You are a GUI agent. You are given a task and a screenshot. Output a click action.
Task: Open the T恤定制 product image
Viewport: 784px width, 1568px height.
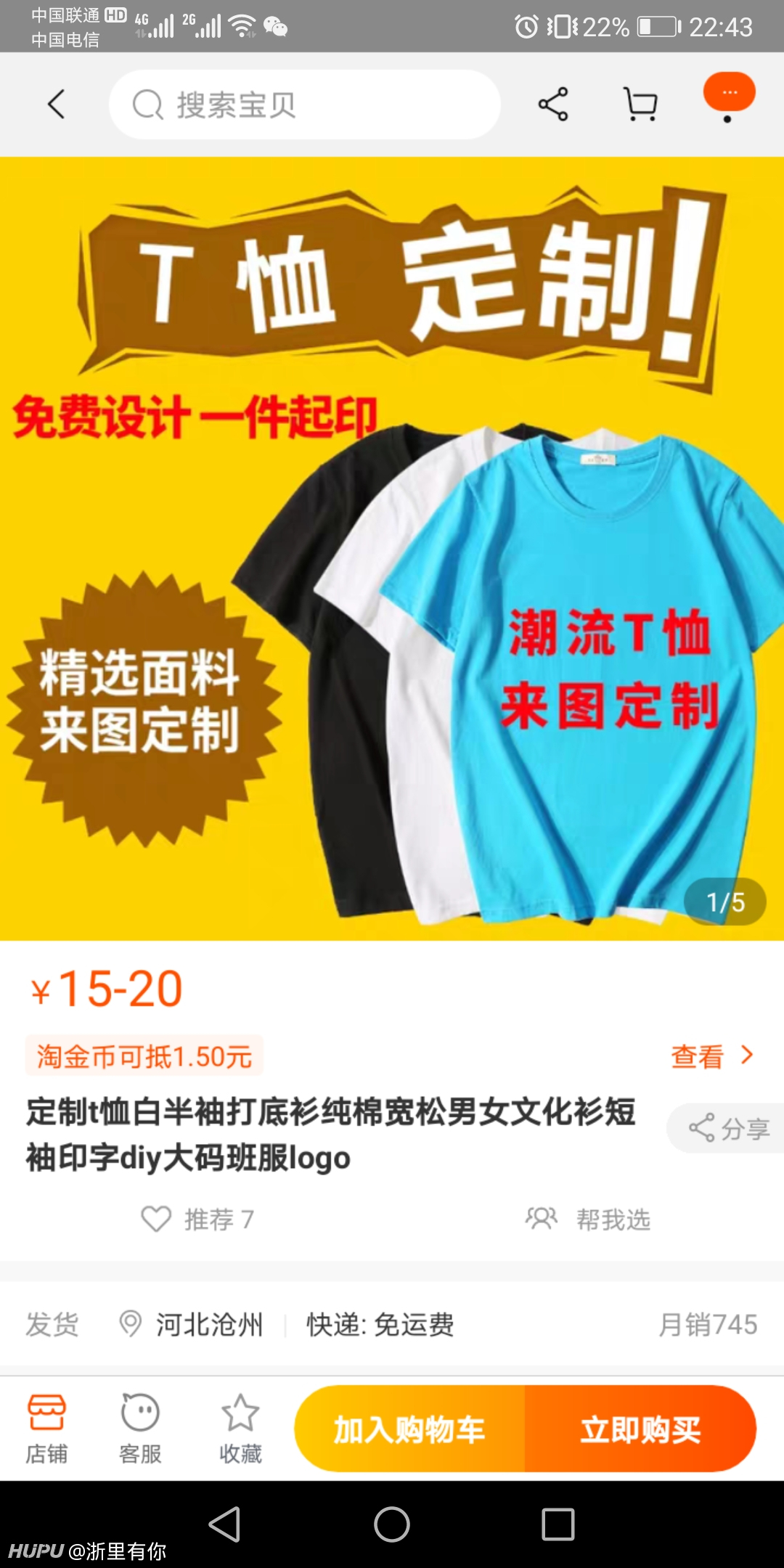[x=392, y=548]
